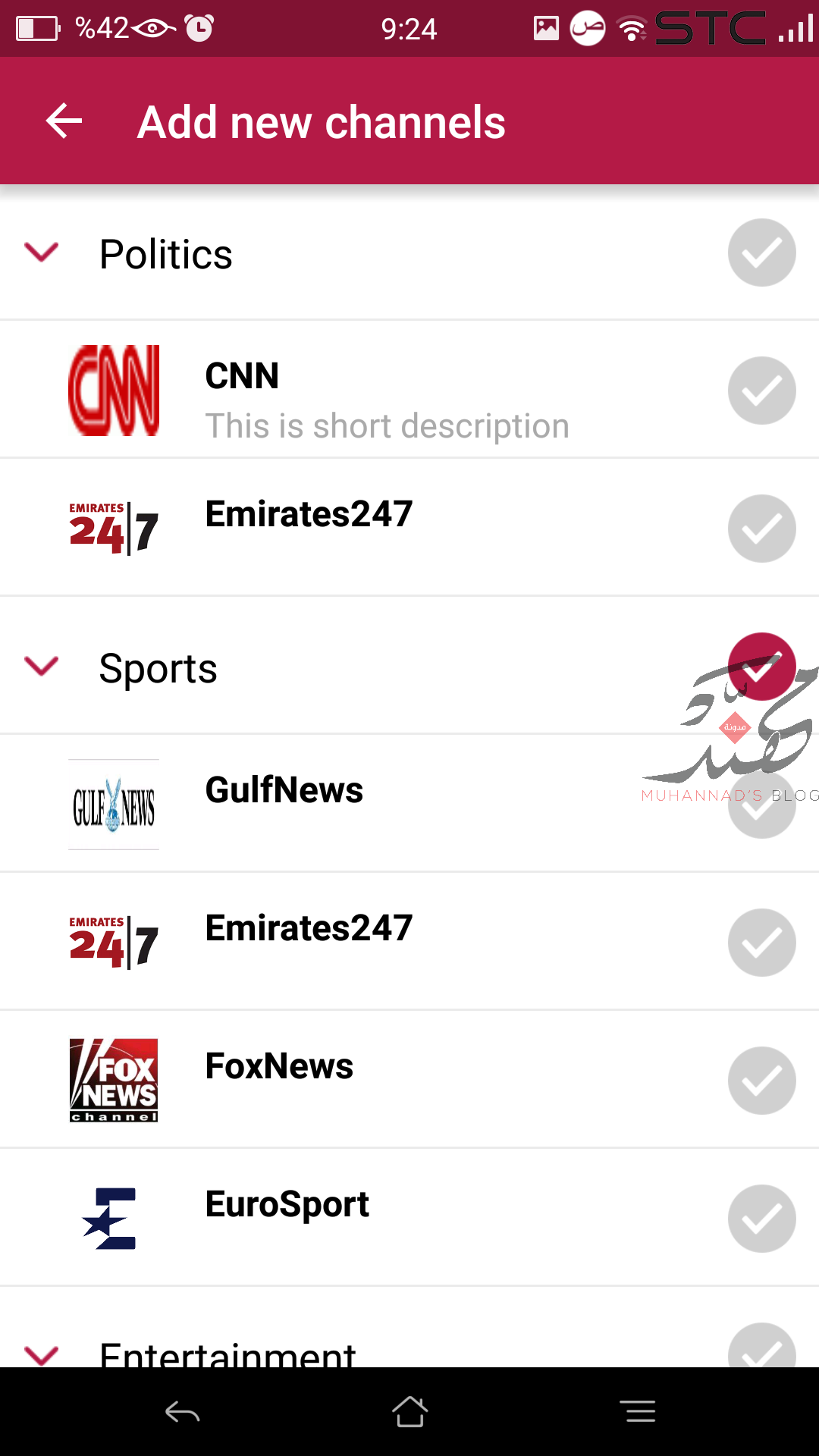This screenshot has width=819, height=1456.
Task: Add the FoxNews channel
Action: [761, 1081]
